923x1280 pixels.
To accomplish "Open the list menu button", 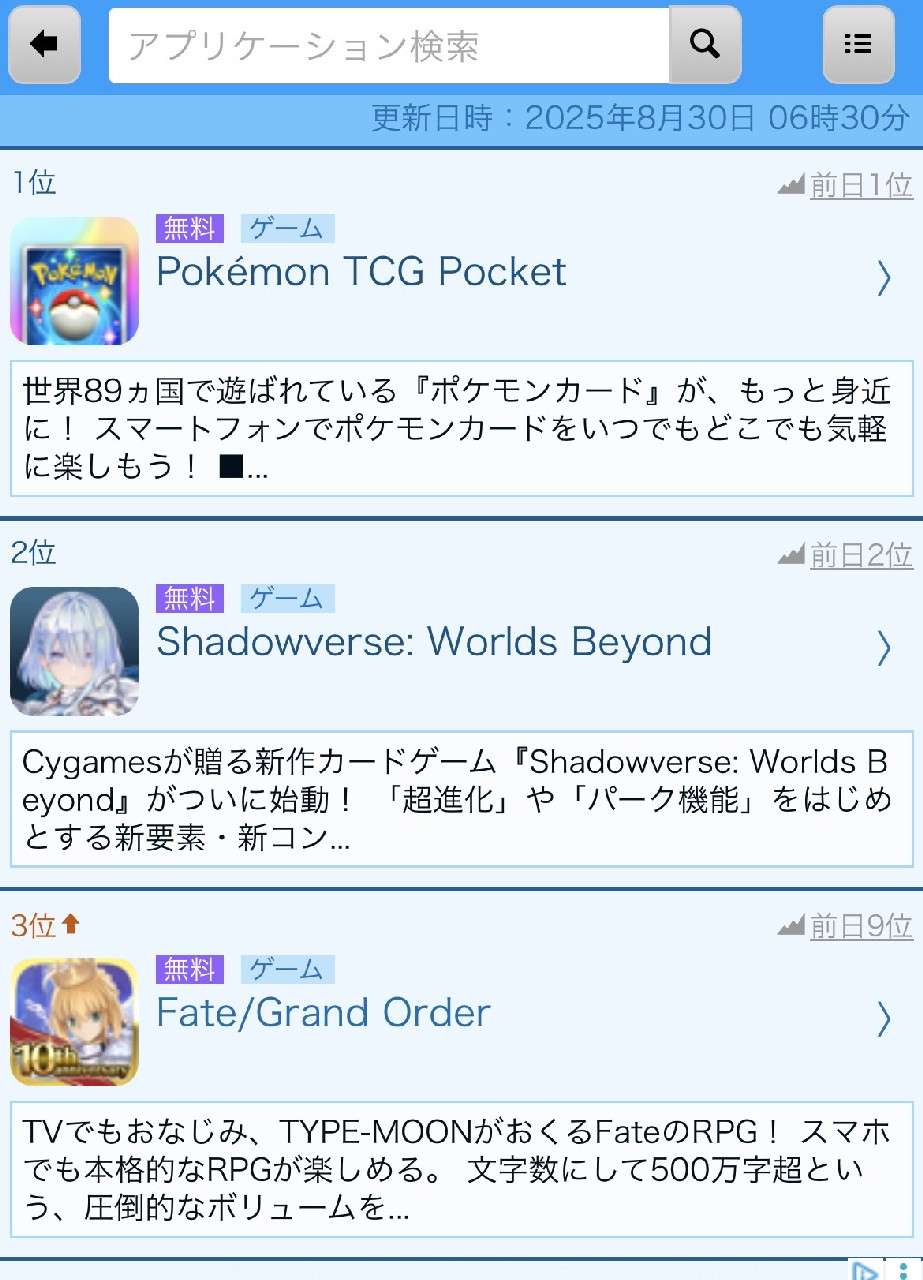I will (x=858, y=45).
